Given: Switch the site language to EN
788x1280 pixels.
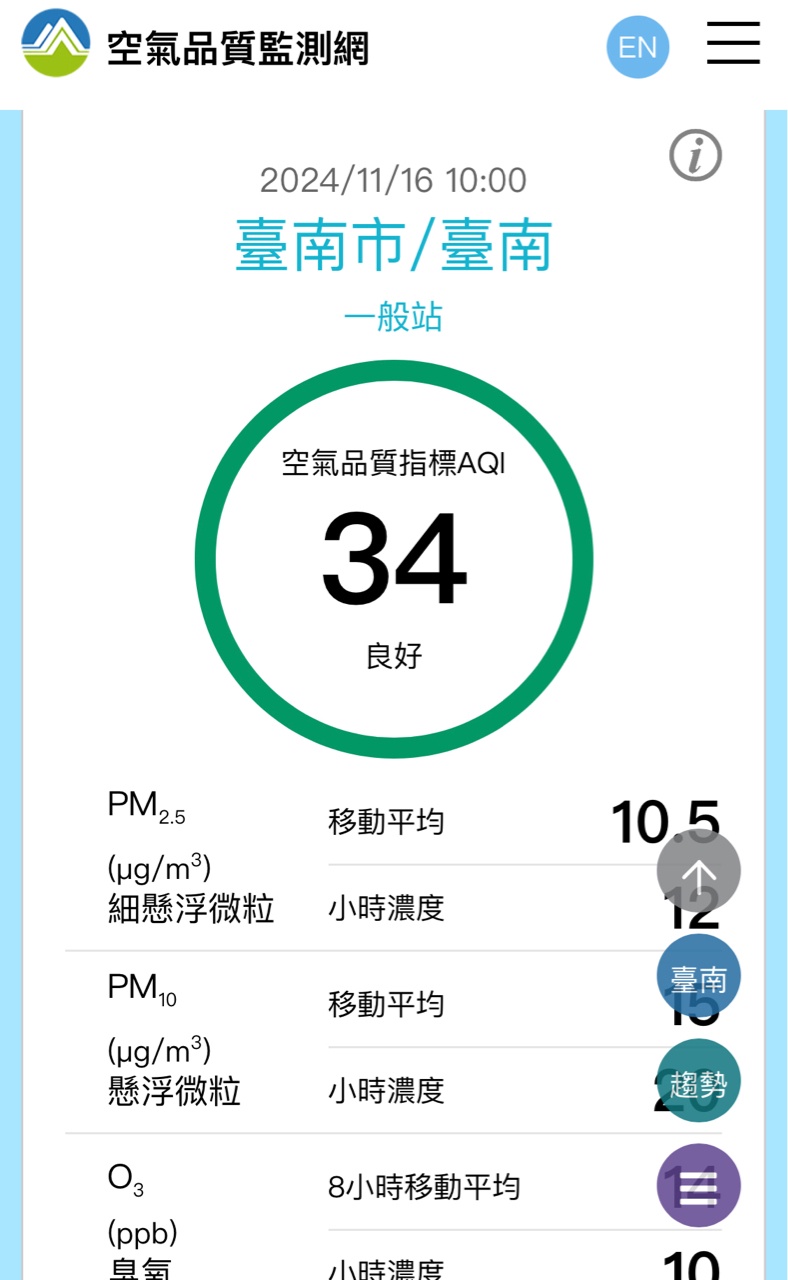Looking at the screenshot, I should click(x=637, y=47).
